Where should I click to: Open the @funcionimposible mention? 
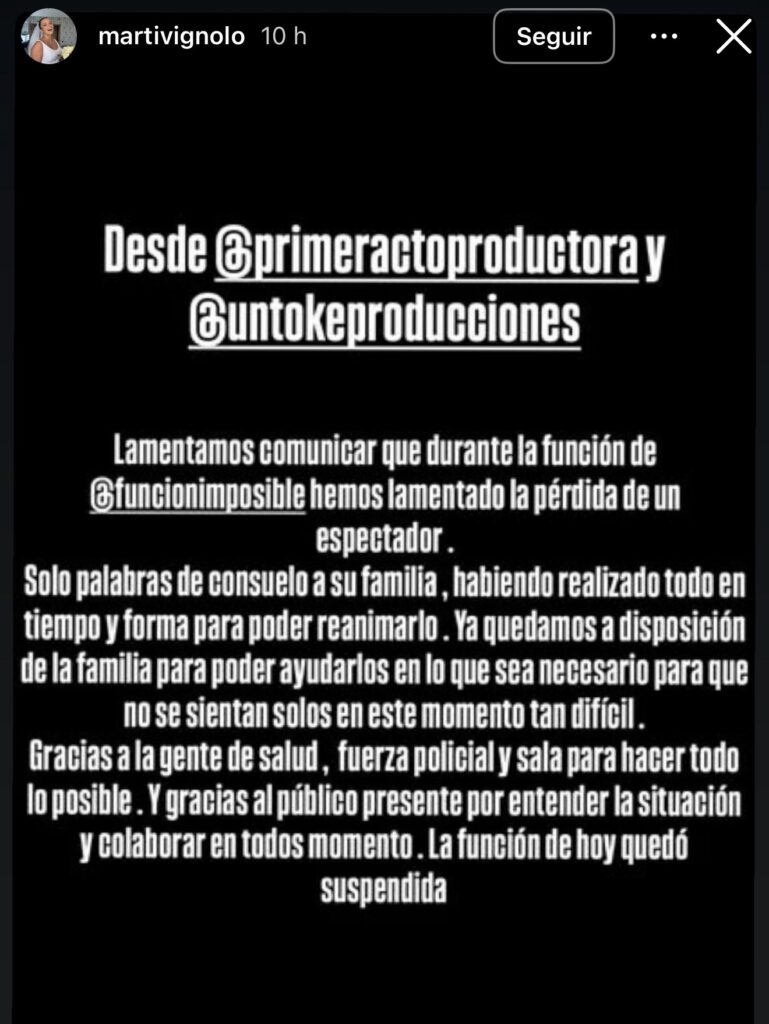[198, 495]
